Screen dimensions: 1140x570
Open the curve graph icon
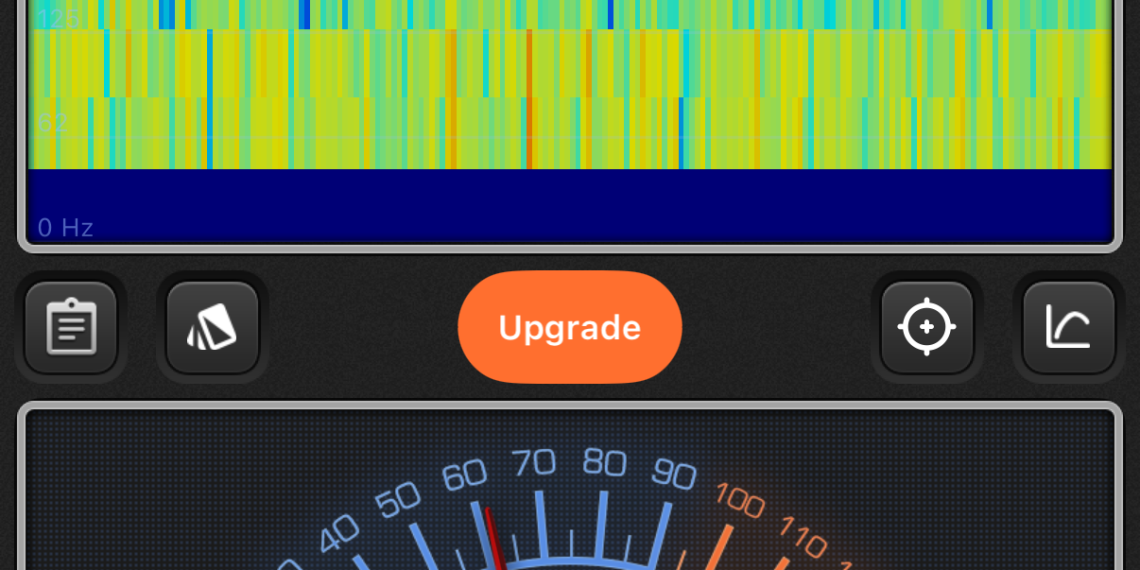1068,328
